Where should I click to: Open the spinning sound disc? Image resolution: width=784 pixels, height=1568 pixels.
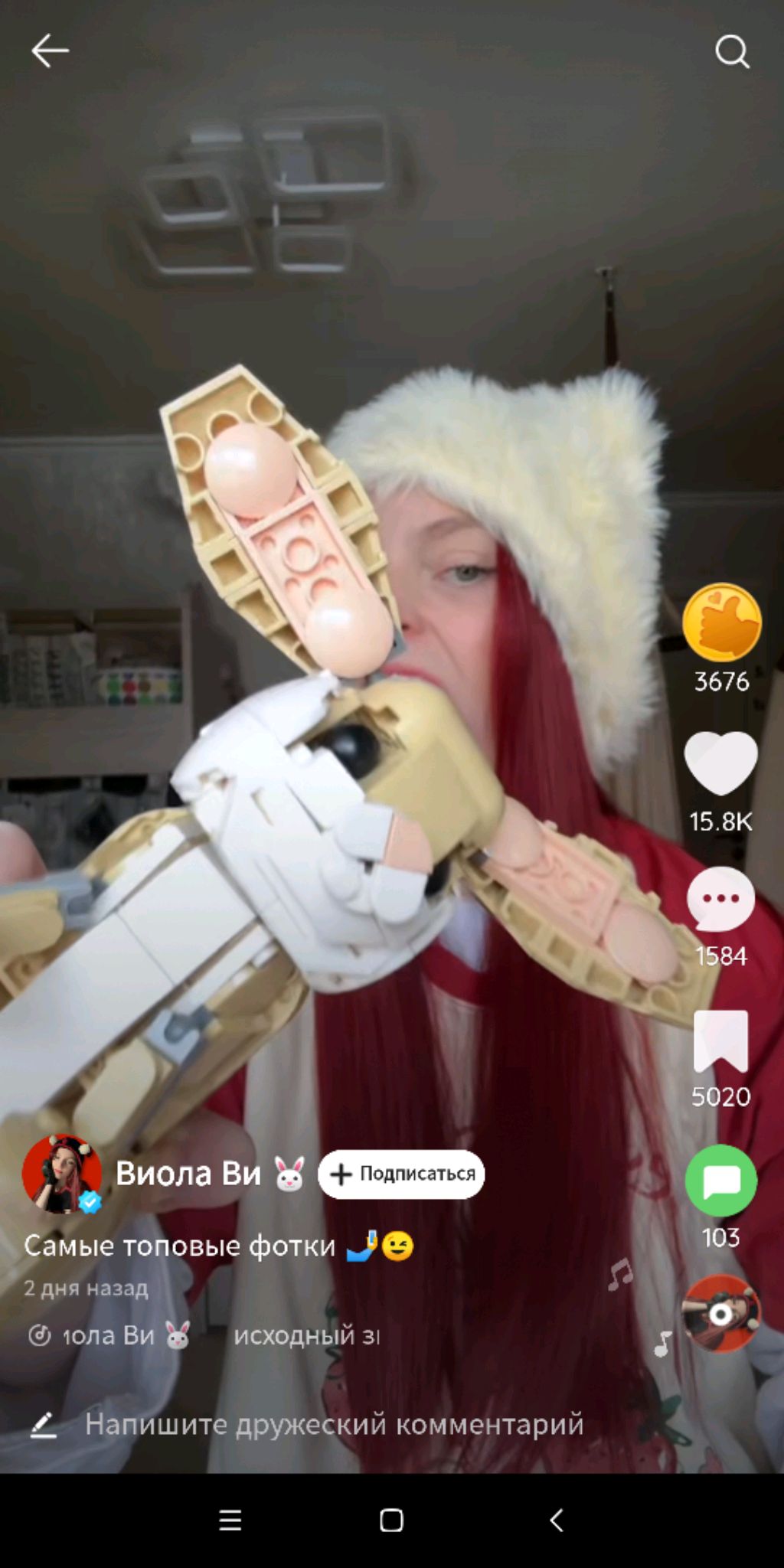720,1314
